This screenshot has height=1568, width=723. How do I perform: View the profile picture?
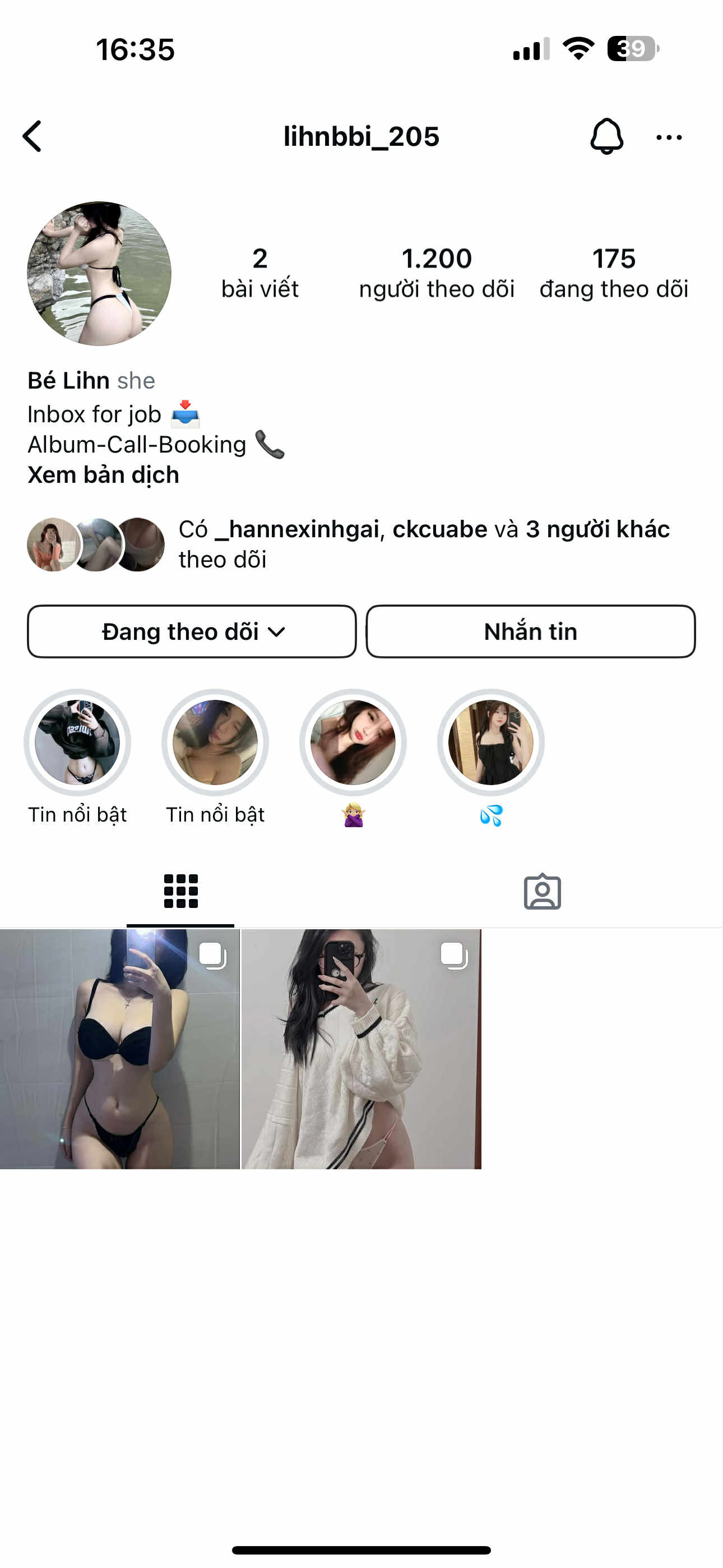(99, 274)
